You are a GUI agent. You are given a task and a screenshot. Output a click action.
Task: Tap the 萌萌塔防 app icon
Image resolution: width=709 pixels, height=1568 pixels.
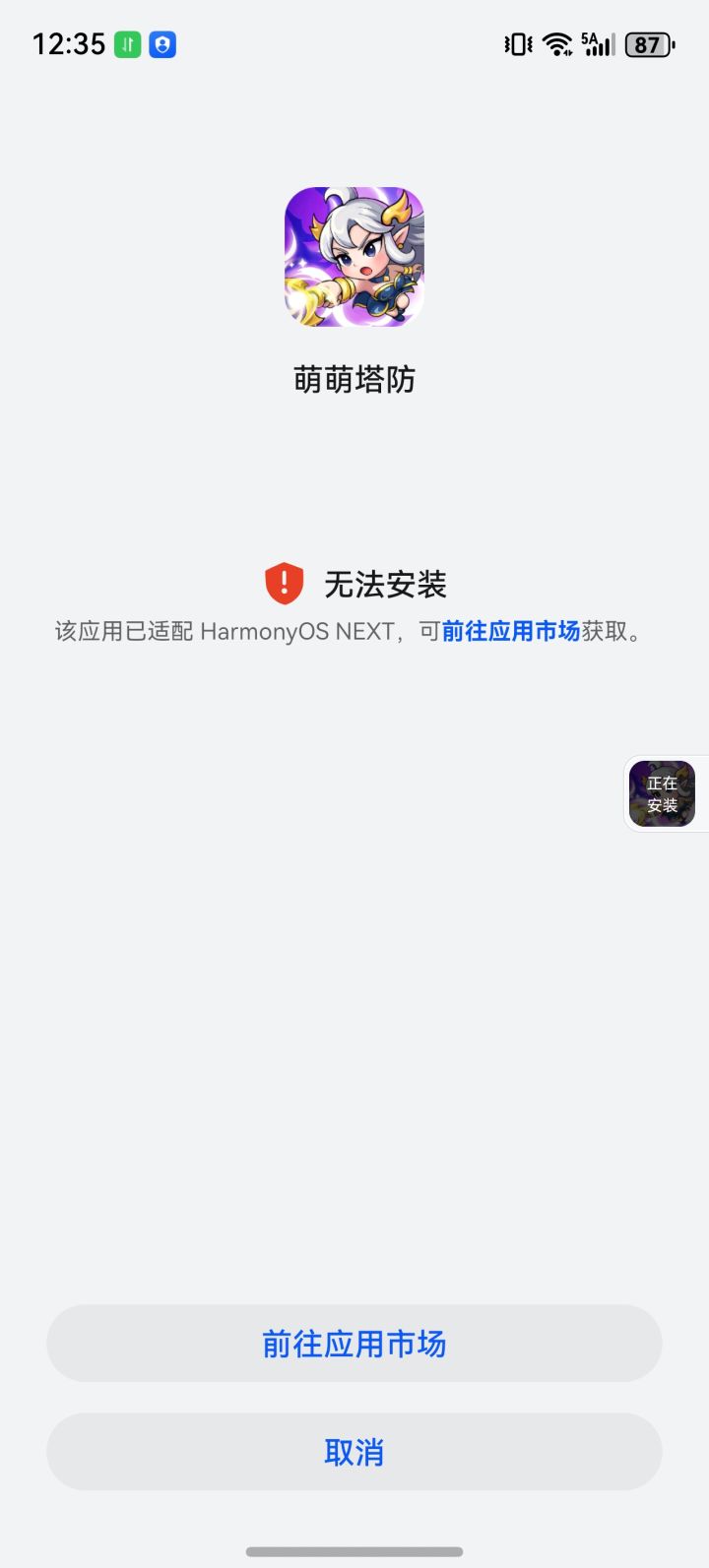coord(354,256)
